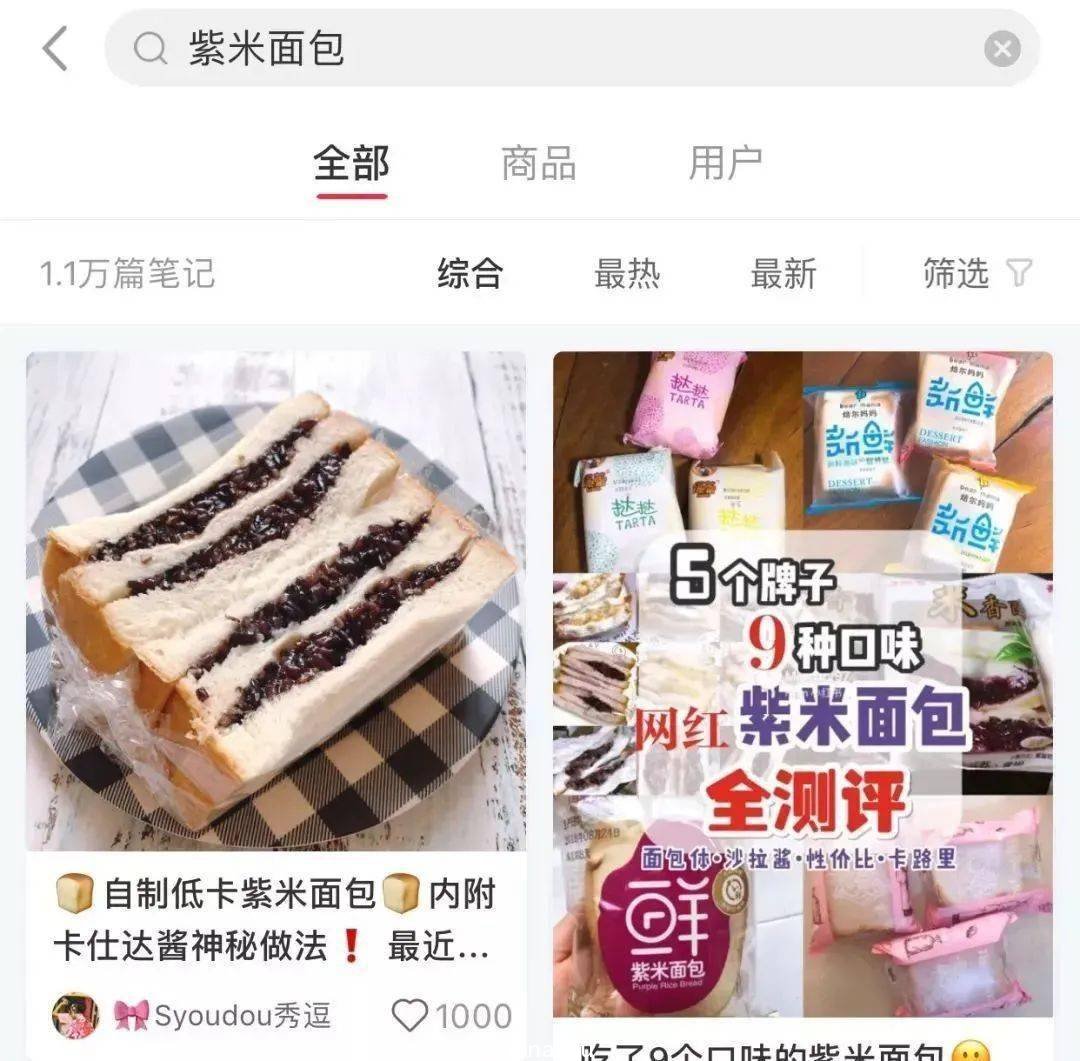Sort results by 最热
The image size is (1080, 1061).
tap(627, 273)
